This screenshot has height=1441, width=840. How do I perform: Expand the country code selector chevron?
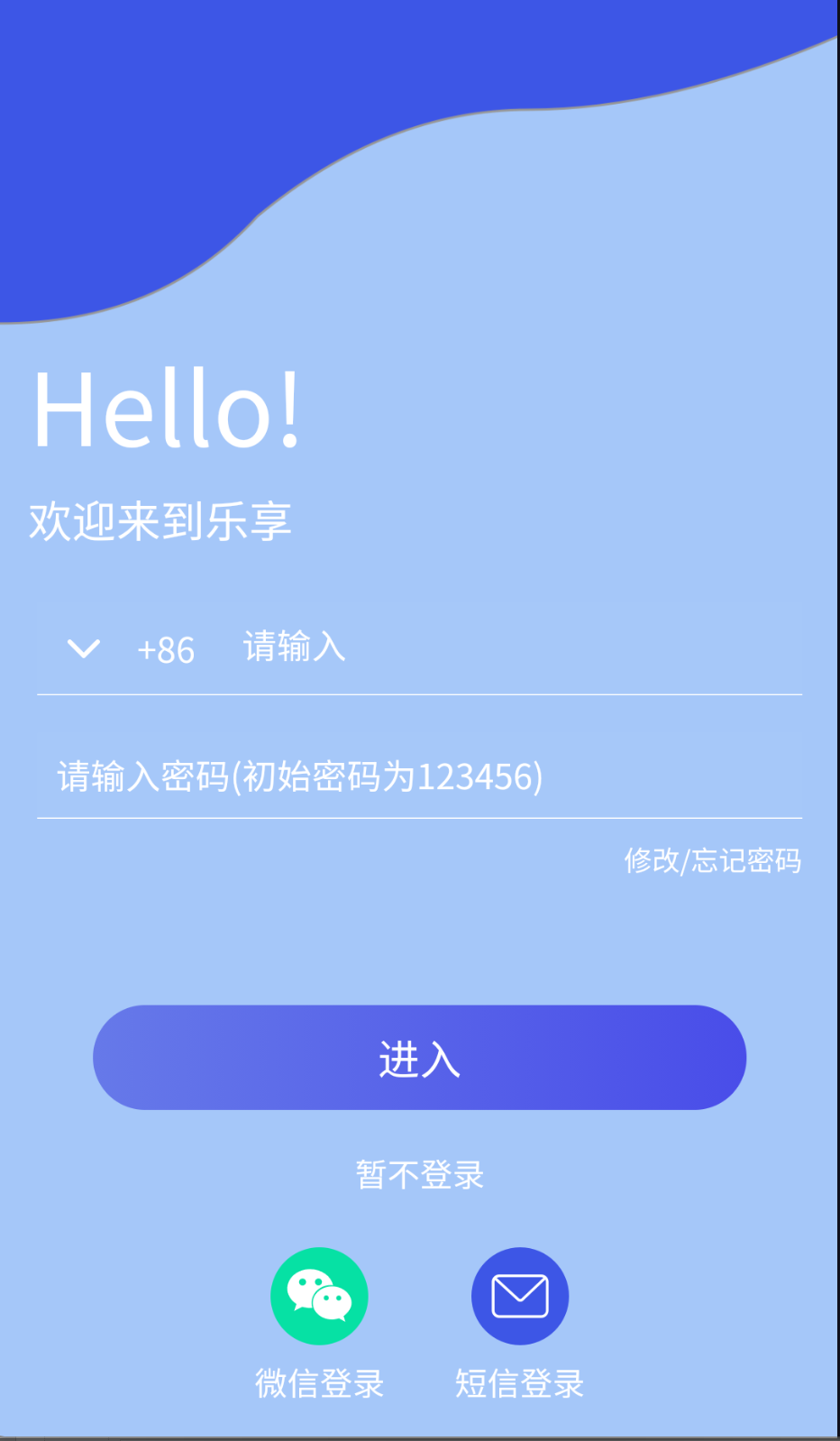pos(82,648)
